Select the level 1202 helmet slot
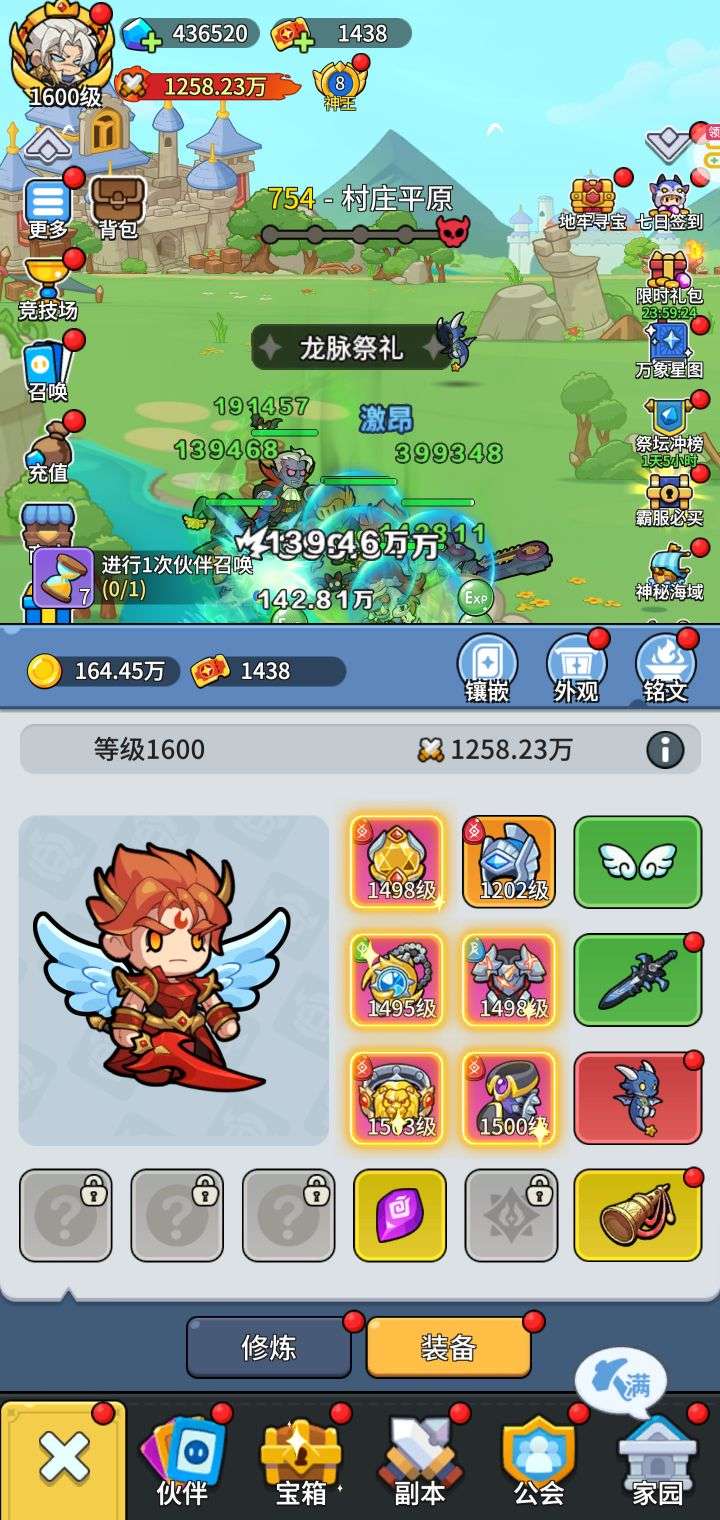This screenshot has height=1520, width=720. point(508,862)
